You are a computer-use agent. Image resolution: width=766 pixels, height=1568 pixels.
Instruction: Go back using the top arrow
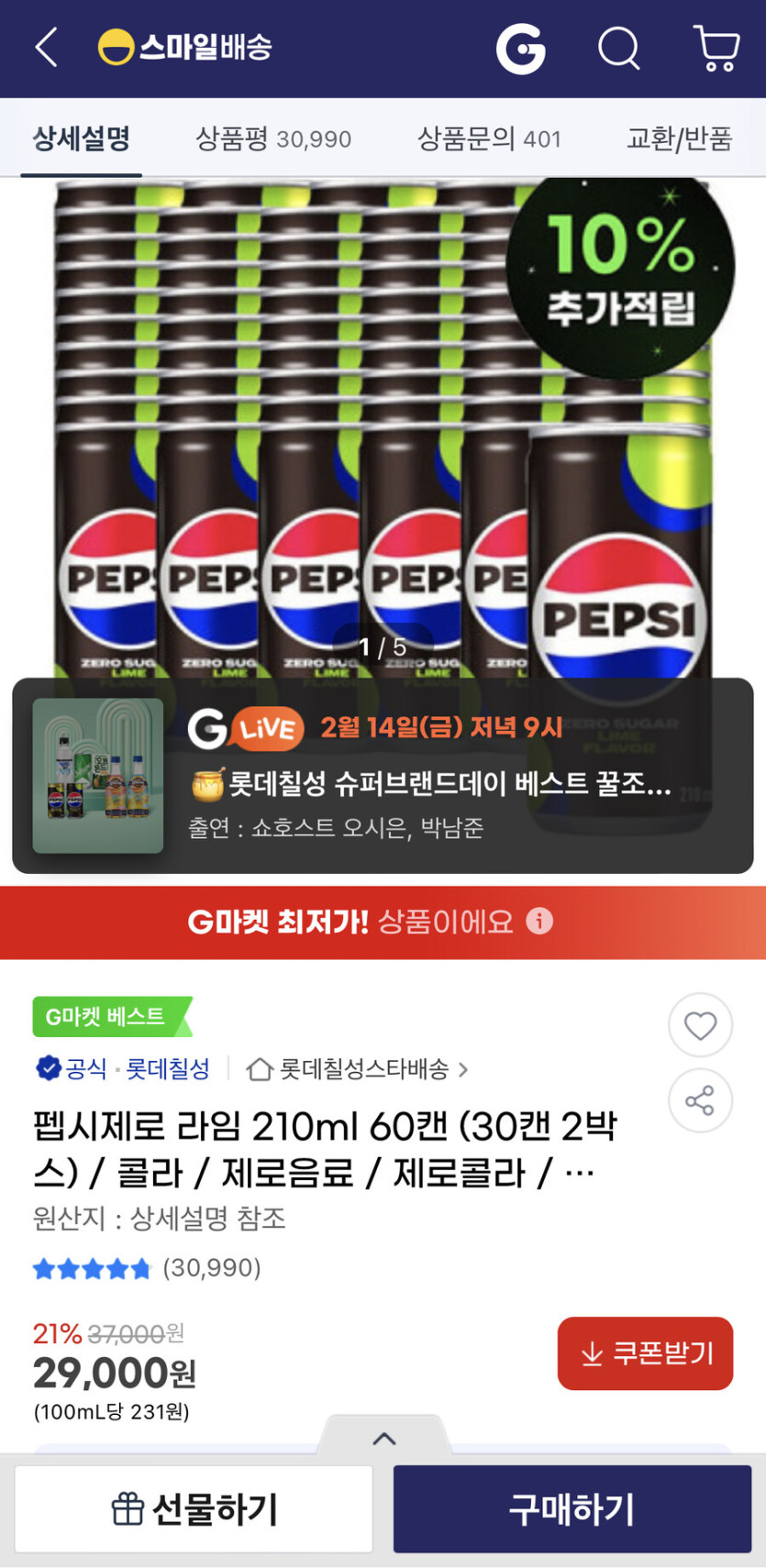(46, 47)
